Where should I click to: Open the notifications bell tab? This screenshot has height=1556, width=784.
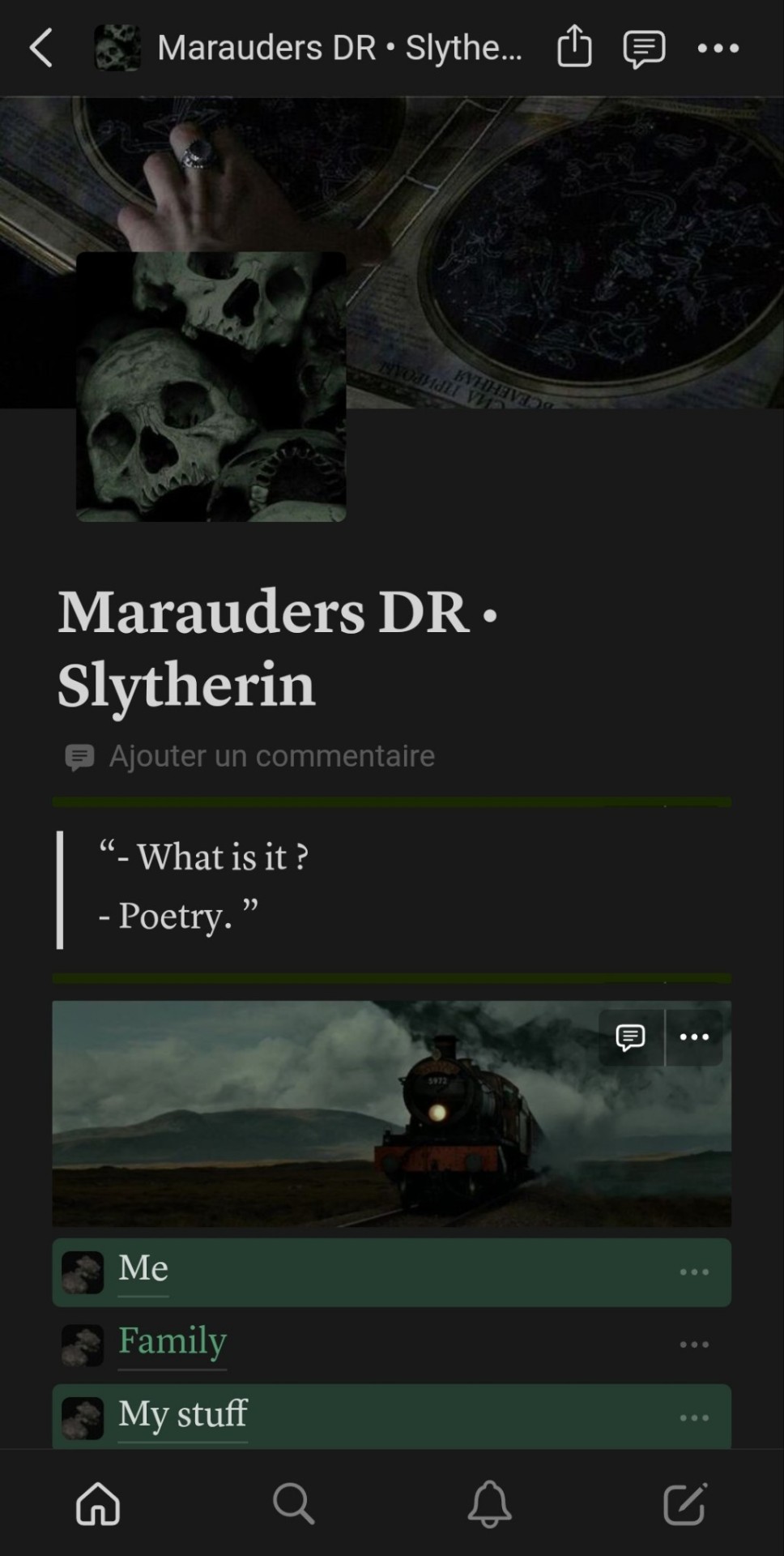point(489,1504)
